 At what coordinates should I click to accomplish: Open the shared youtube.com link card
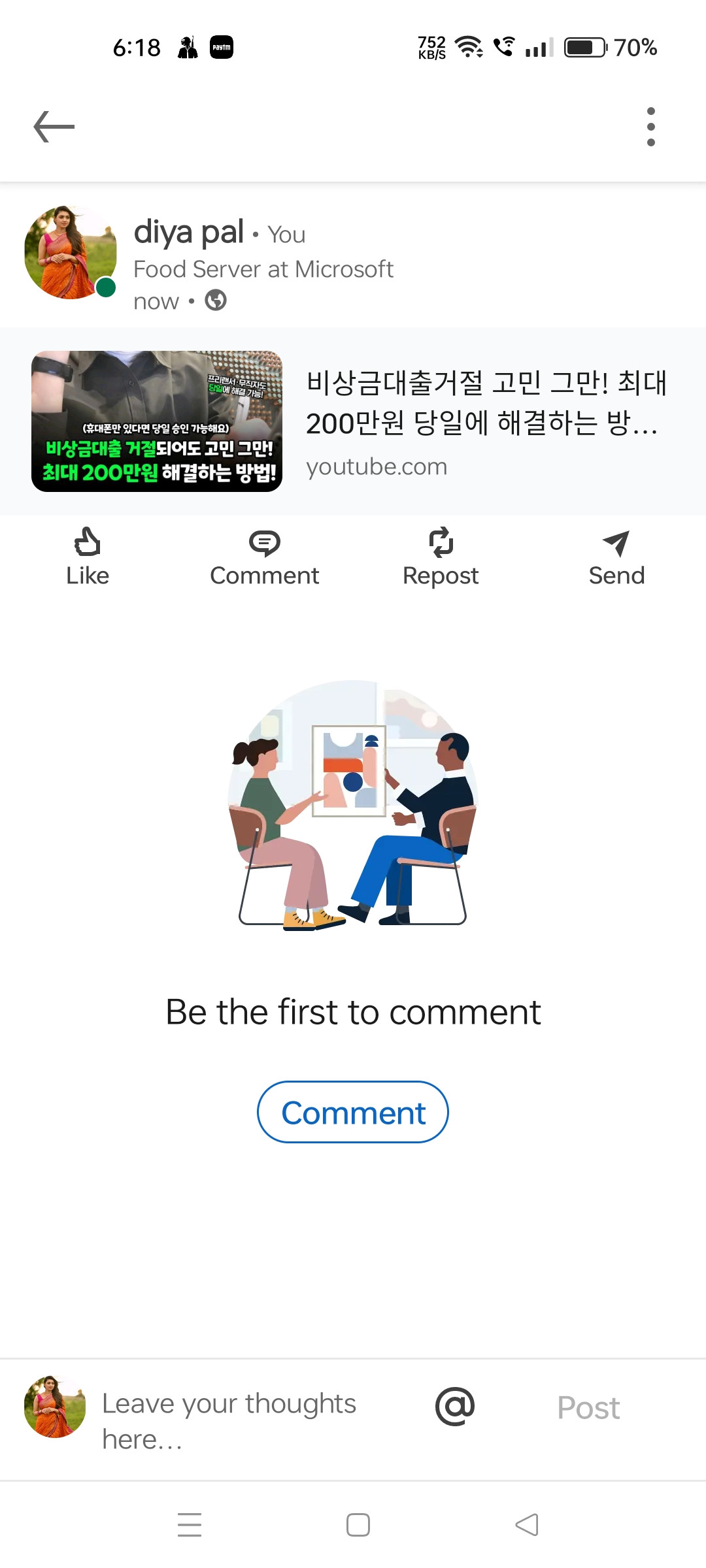(x=353, y=421)
